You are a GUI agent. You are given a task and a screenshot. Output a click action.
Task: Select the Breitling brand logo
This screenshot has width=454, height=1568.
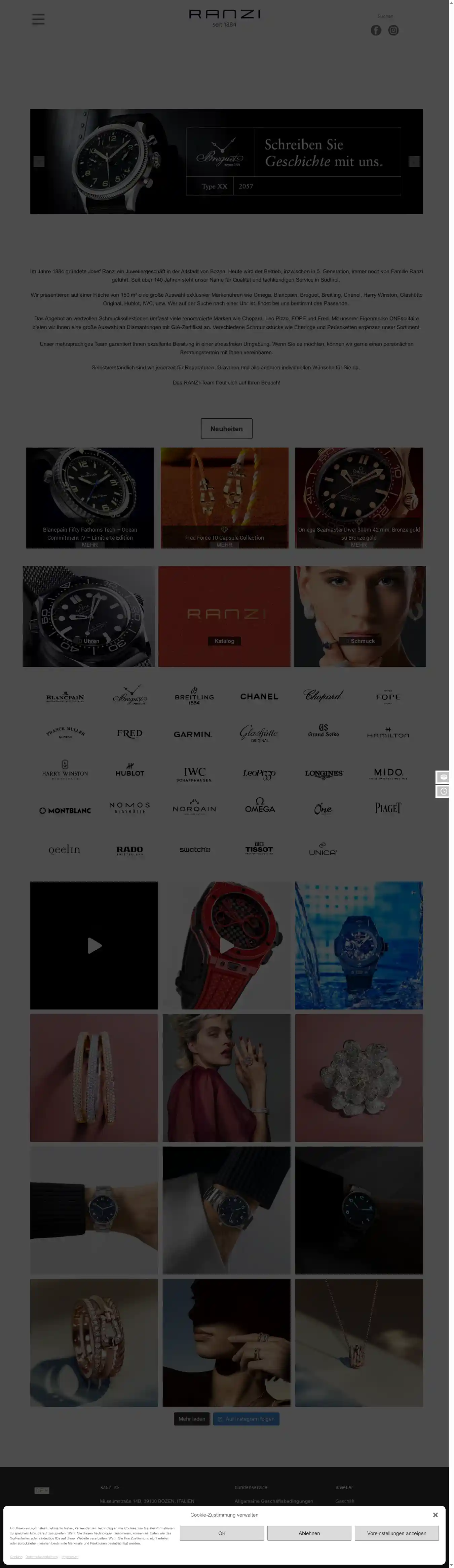pyautogui.click(x=194, y=696)
